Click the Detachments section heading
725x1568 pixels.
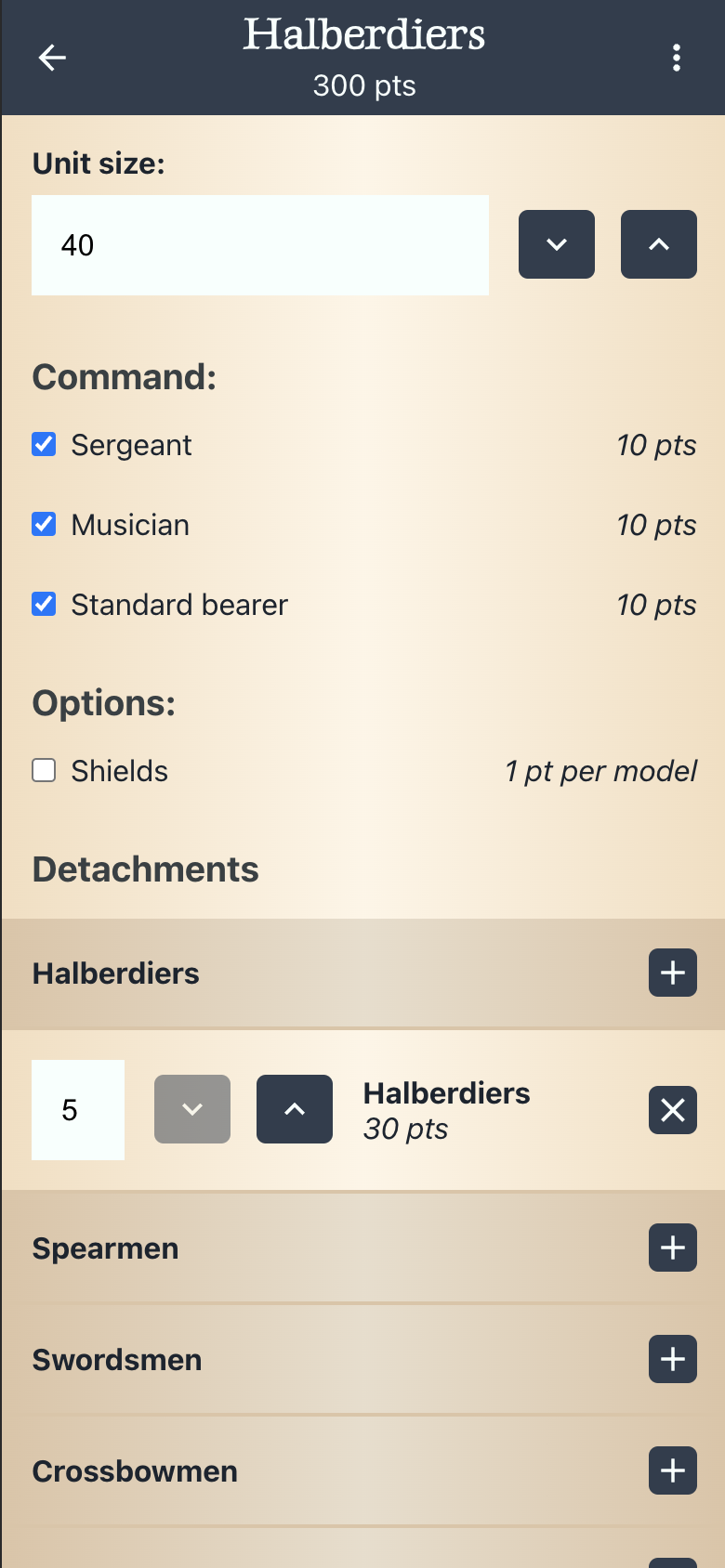pyautogui.click(x=145, y=869)
